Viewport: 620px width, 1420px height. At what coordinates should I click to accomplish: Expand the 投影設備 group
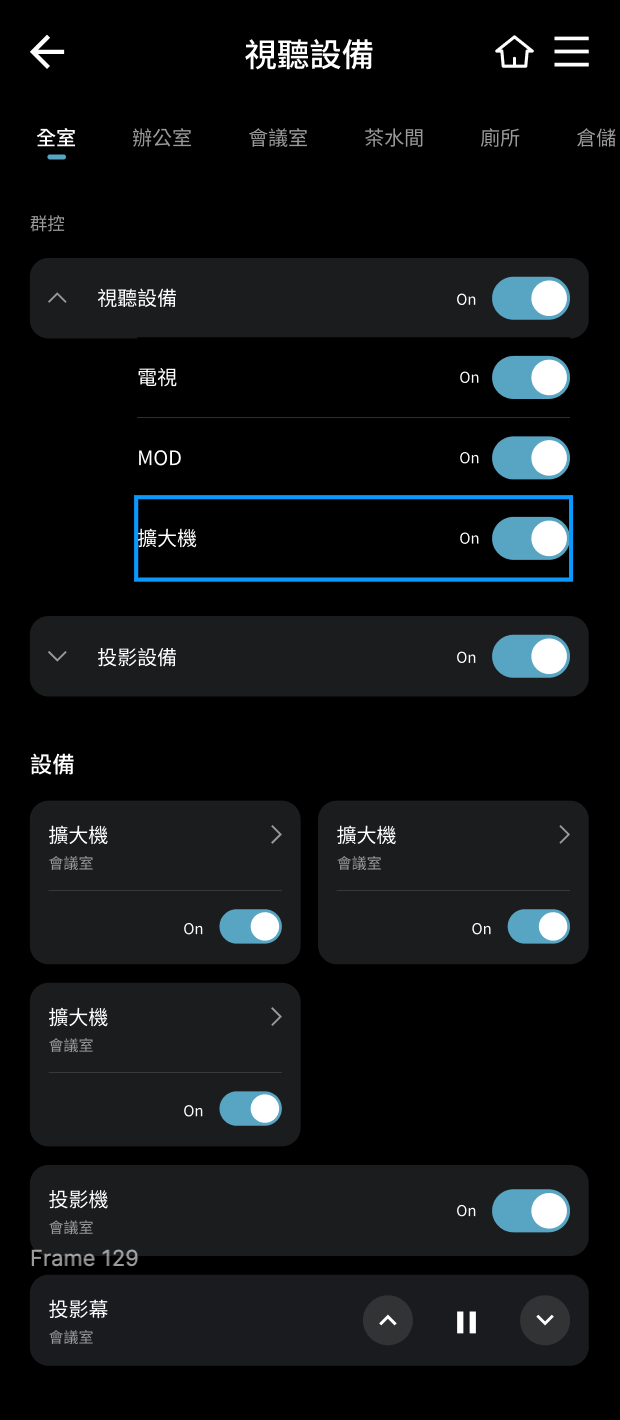pos(58,657)
